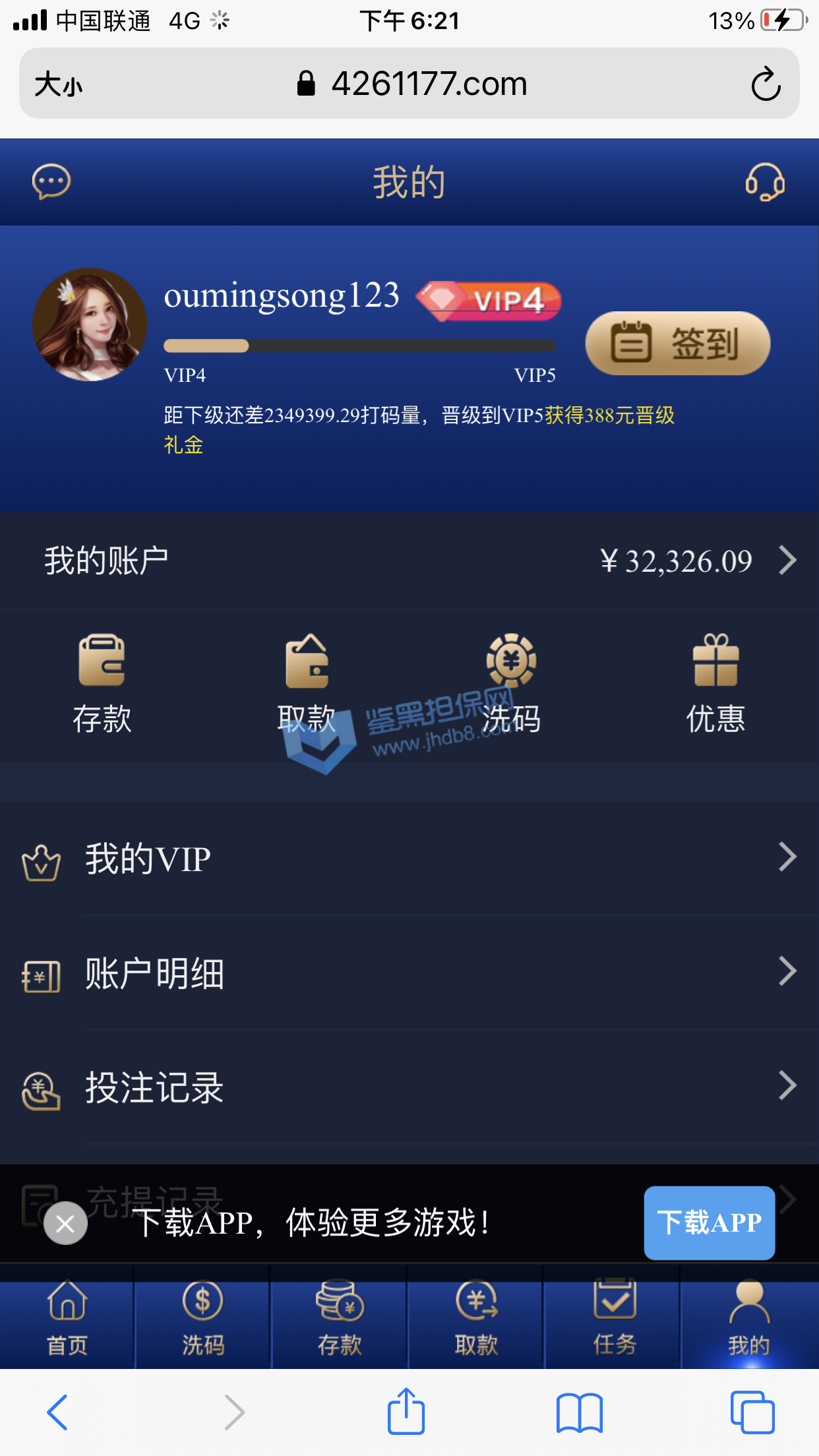Screen dimensions: 819x1456
Task: Open 账户明细 account details
Action: pos(409,973)
